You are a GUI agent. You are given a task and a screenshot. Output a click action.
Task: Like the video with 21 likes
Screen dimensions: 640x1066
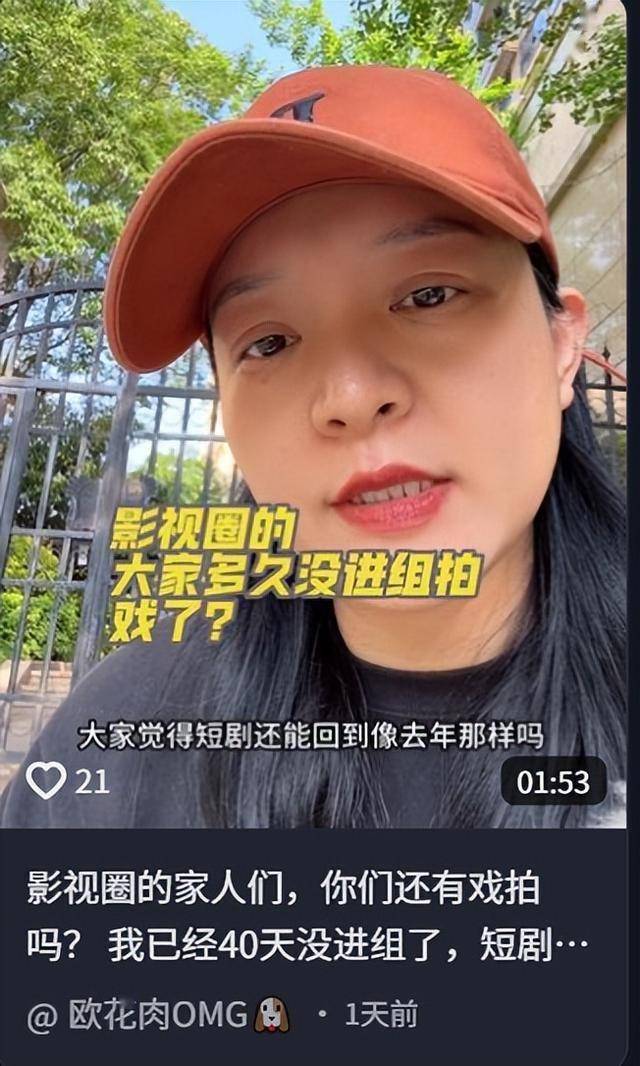point(46,780)
